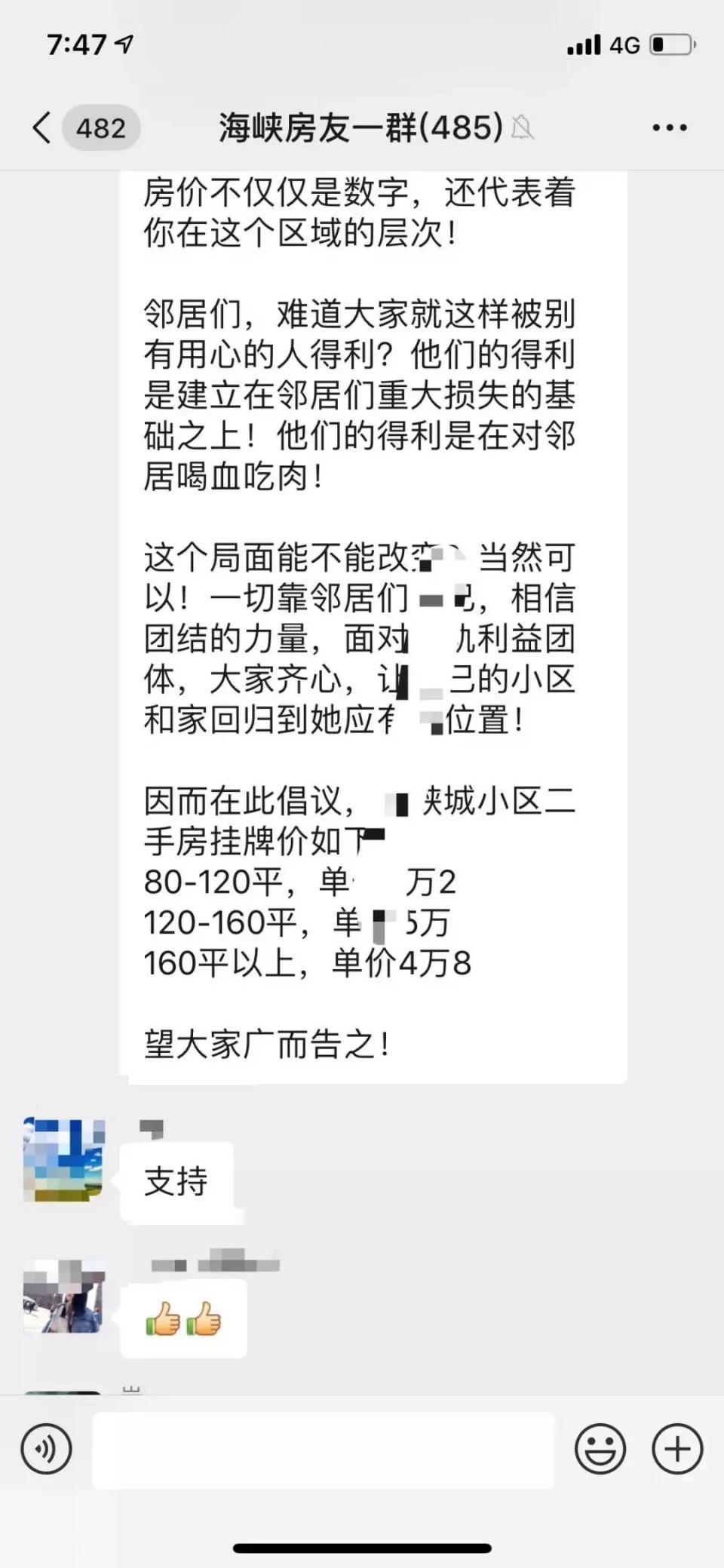Tap the 482 unread count badge
Viewport: 724px width, 1568px height.
pos(102,127)
